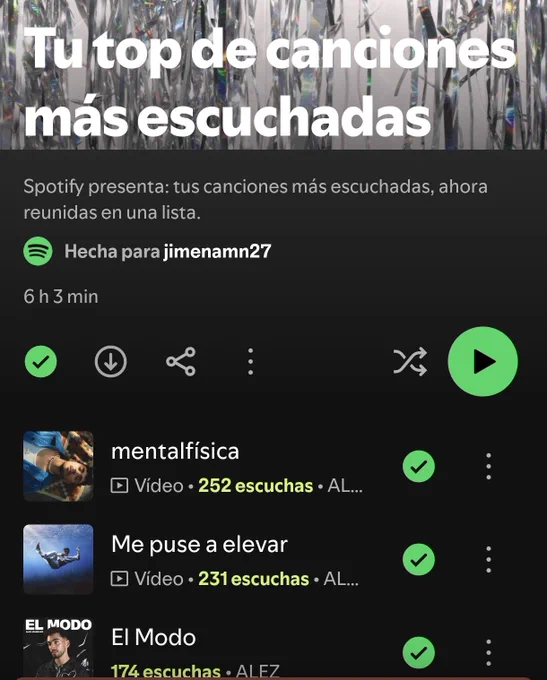
Task: Download the playlist
Action: (111, 361)
